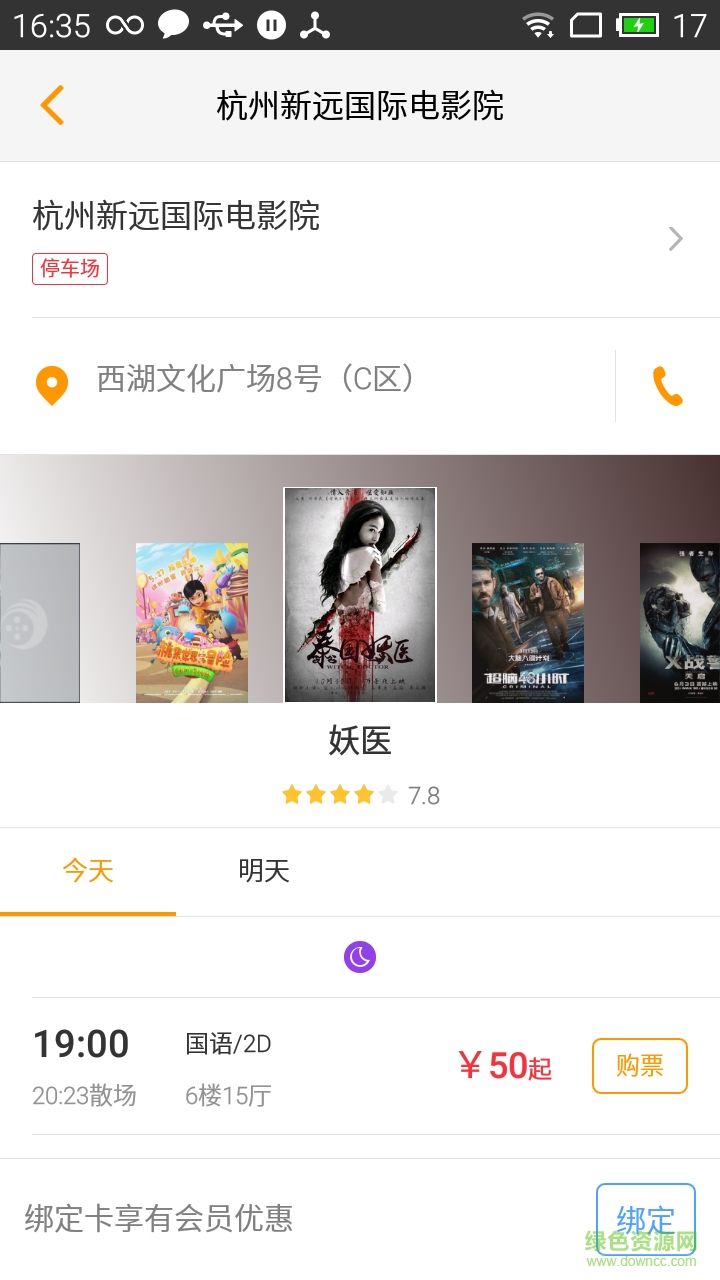This screenshot has height=1280, width=720.
Task: Select the 停车场 parking tag
Action: pos(70,270)
